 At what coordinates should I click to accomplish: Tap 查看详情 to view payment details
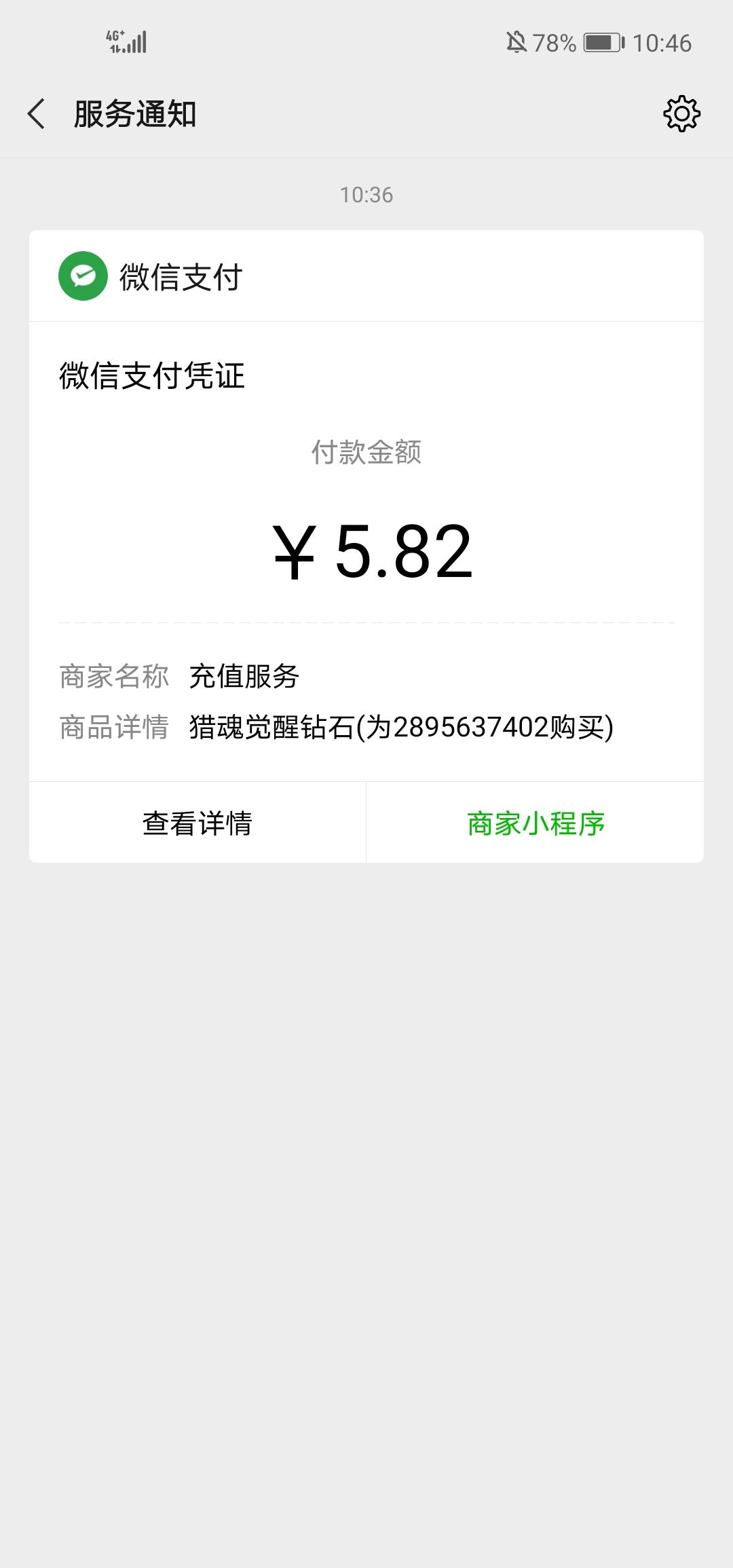click(x=198, y=823)
